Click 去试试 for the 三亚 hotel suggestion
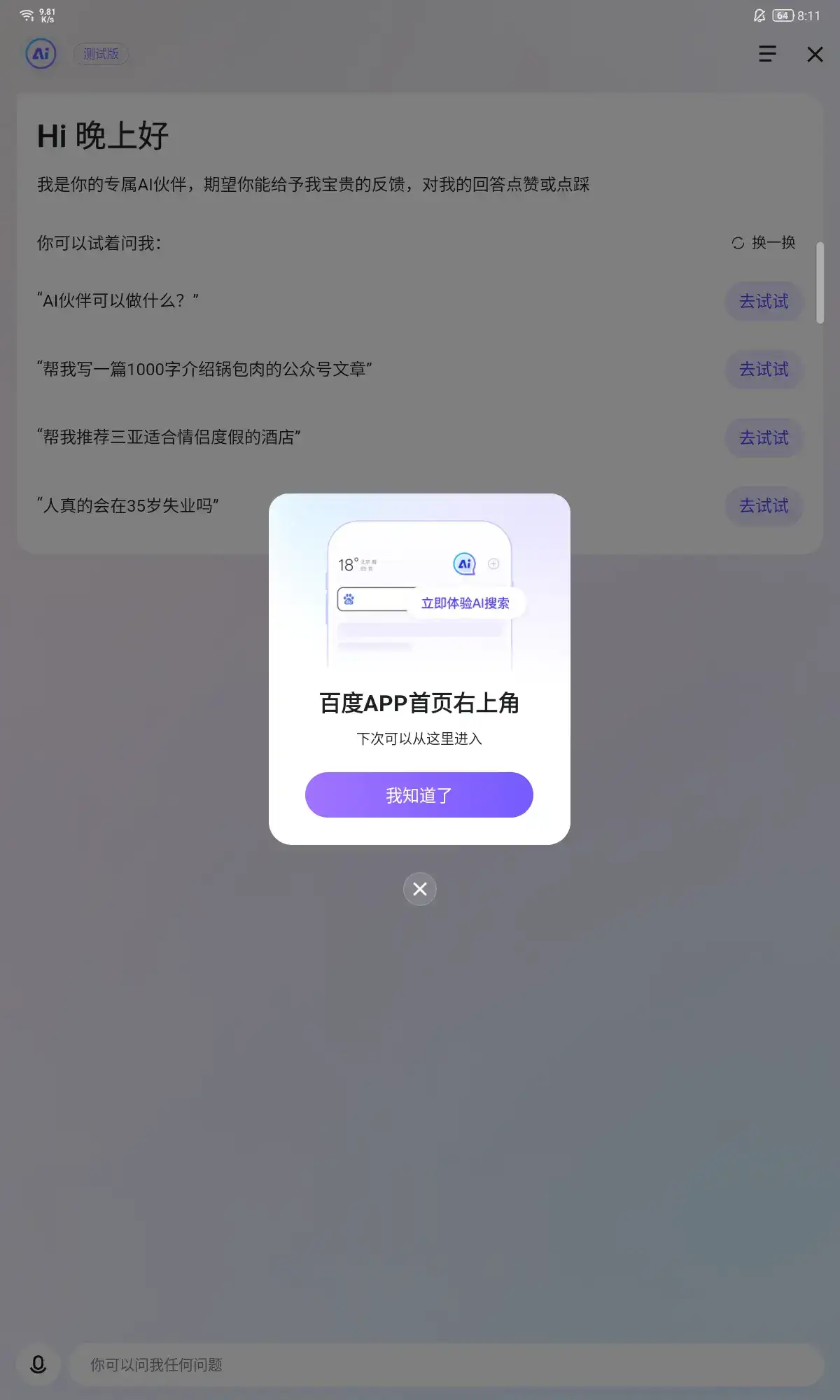The width and height of the screenshot is (840, 1400). pos(764,438)
